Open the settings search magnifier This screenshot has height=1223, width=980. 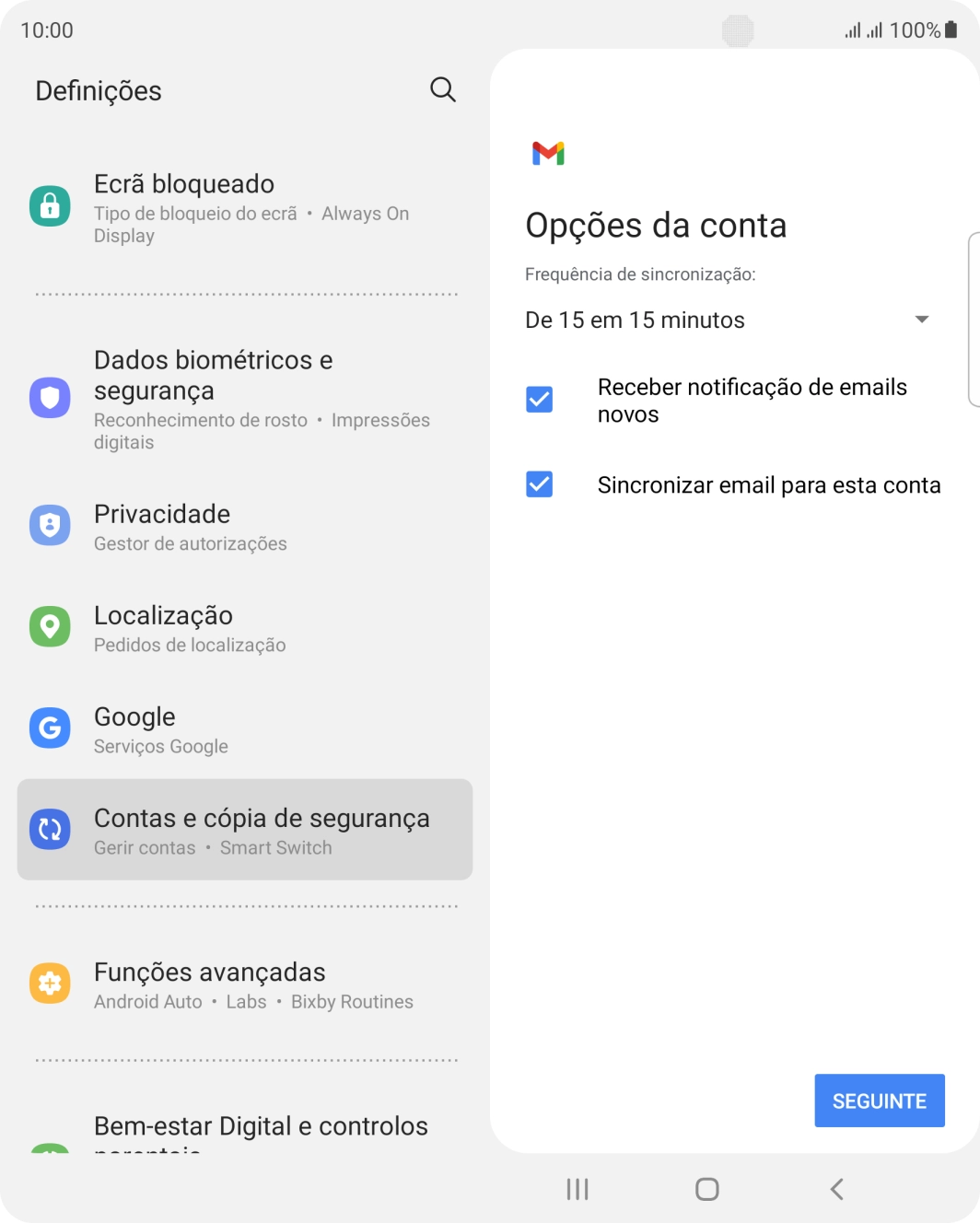click(442, 89)
